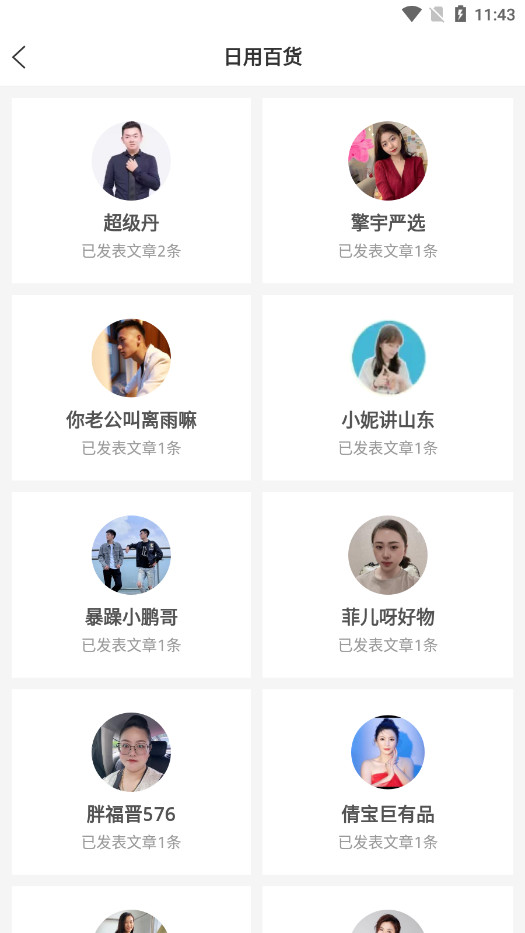Go back using the top-left arrow
Image resolution: width=525 pixels, height=933 pixels.
(19, 57)
